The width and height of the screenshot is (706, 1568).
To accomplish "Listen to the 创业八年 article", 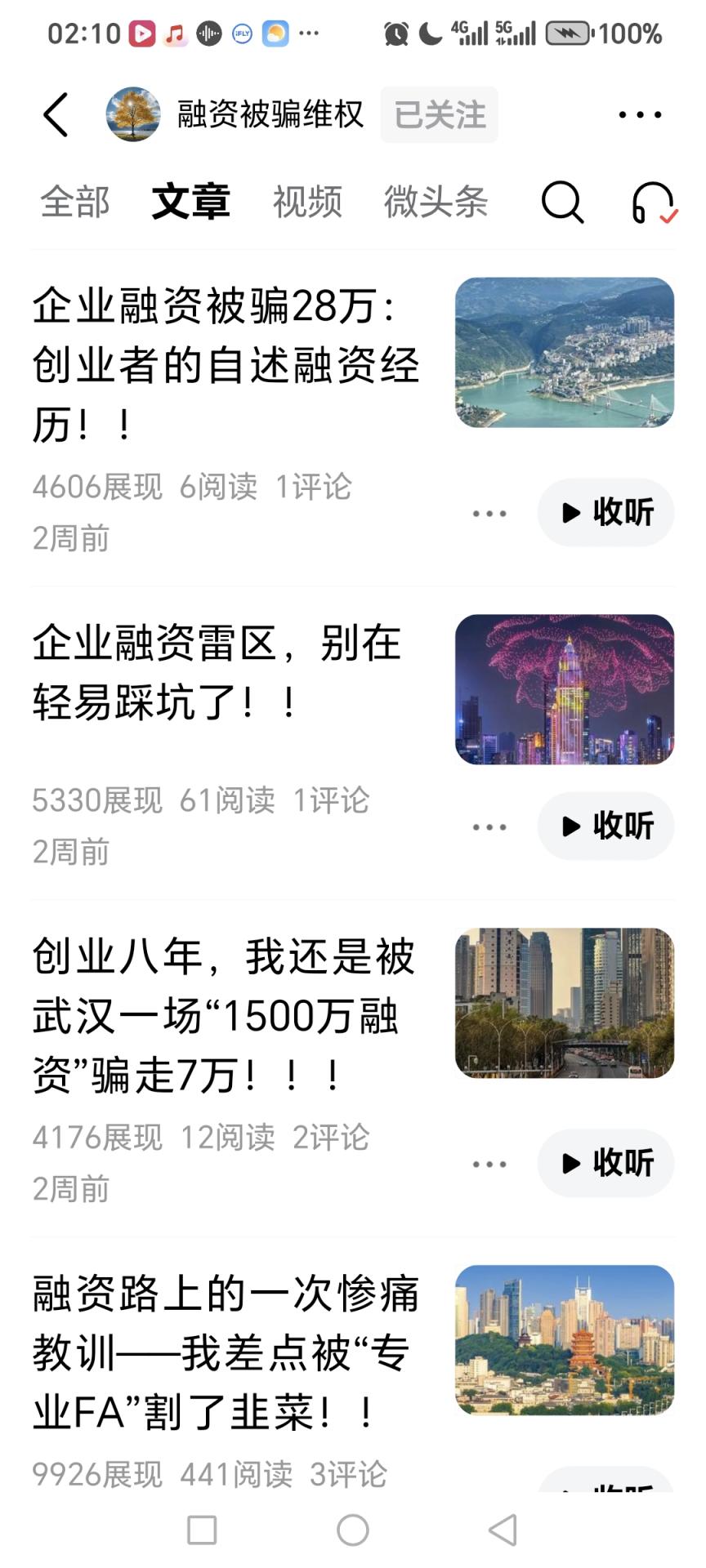I will coord(606,1164).
